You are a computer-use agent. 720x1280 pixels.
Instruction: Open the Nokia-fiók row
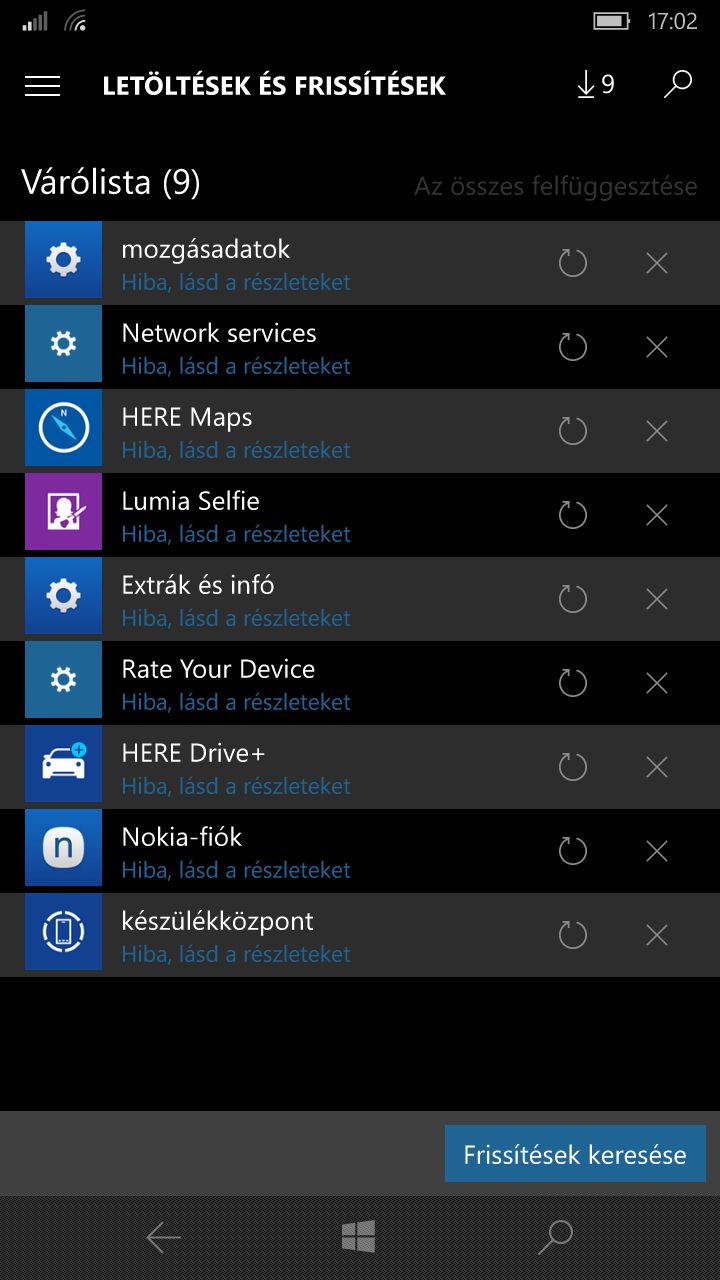(x=360, y=851)
